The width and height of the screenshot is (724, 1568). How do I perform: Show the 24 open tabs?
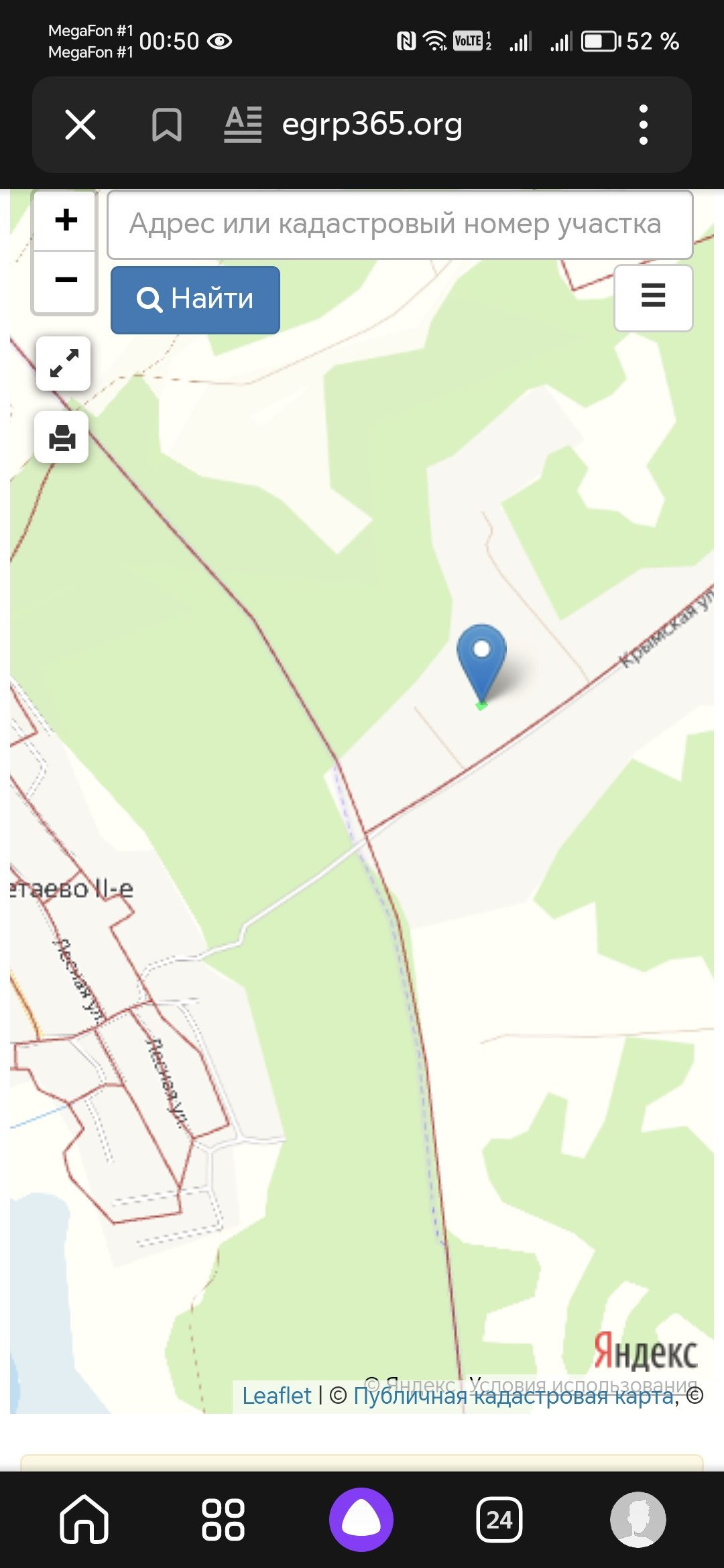pyautogui.click(x=499, y=1519)
